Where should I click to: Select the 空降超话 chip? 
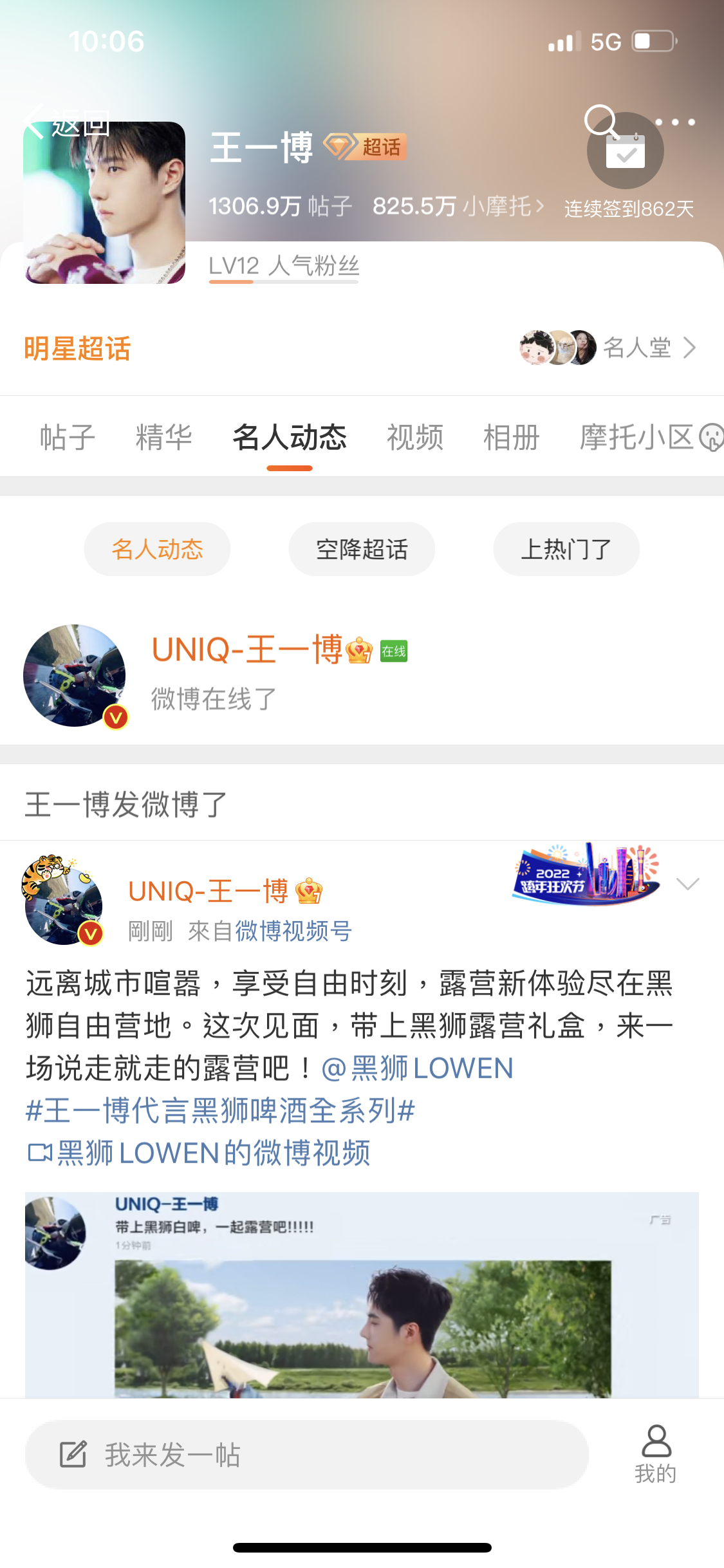point(362,550)
